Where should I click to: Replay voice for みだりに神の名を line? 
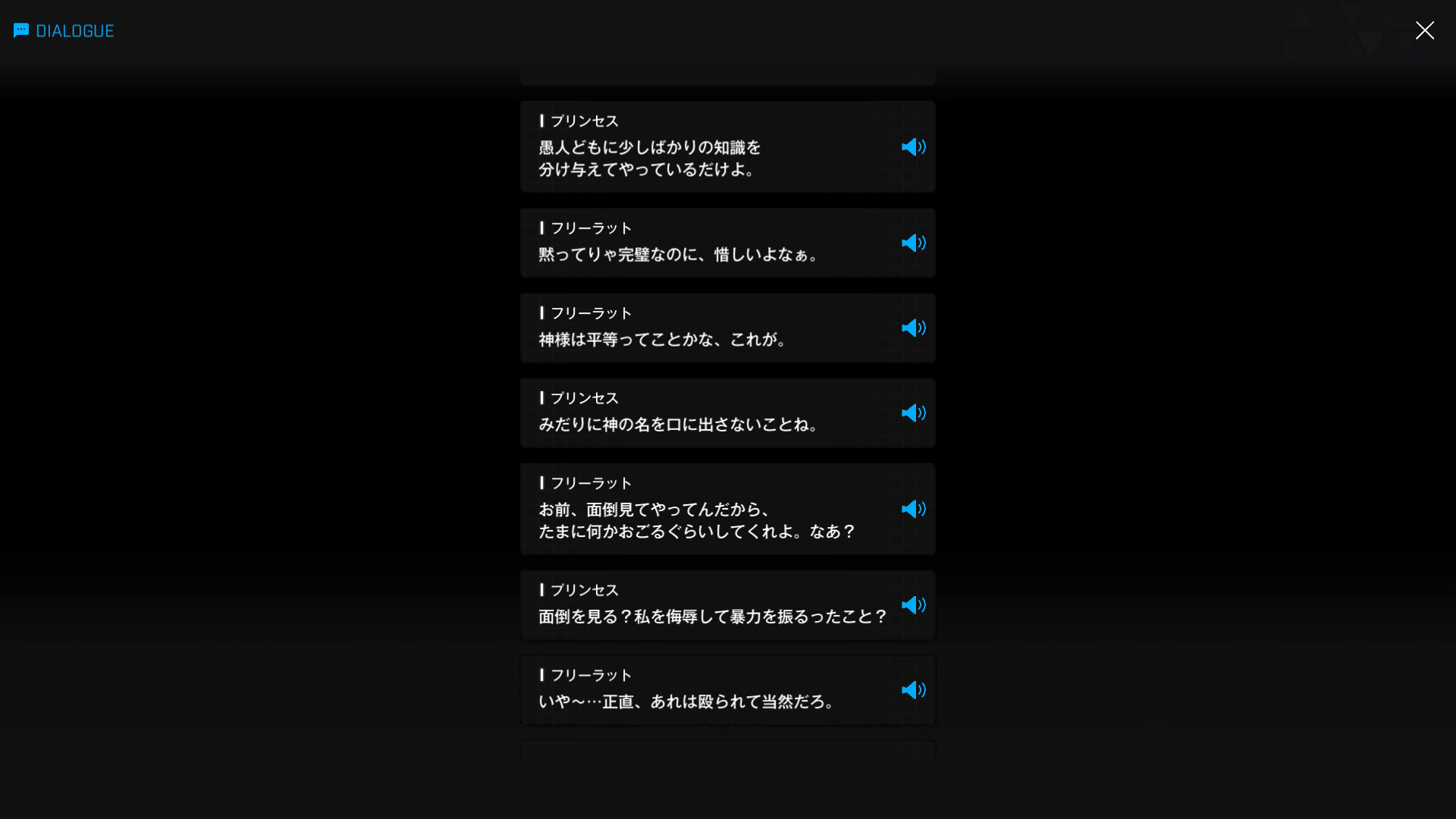click(913, 413)
